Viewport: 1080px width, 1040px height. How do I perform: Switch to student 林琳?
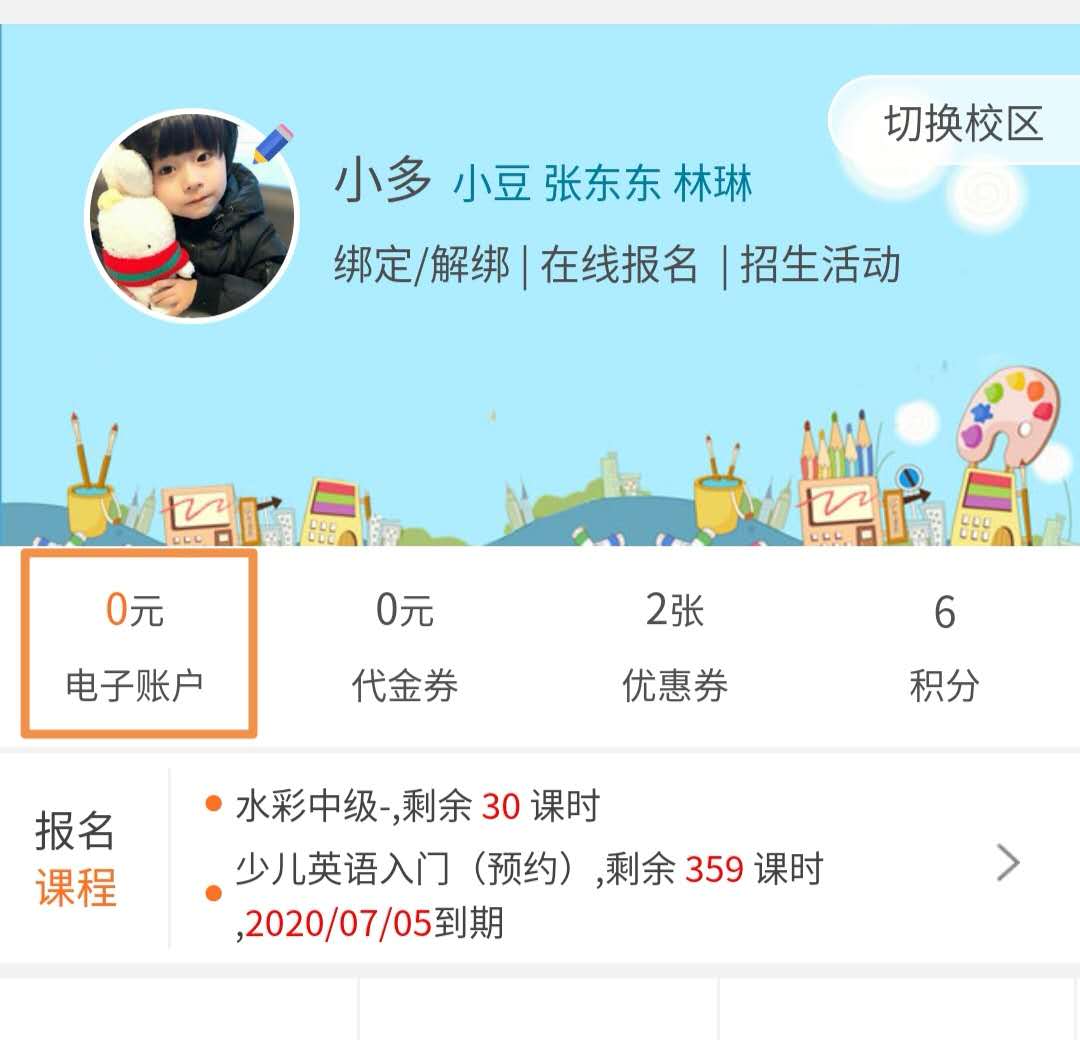pyautogui.click(x=712, y=185)
